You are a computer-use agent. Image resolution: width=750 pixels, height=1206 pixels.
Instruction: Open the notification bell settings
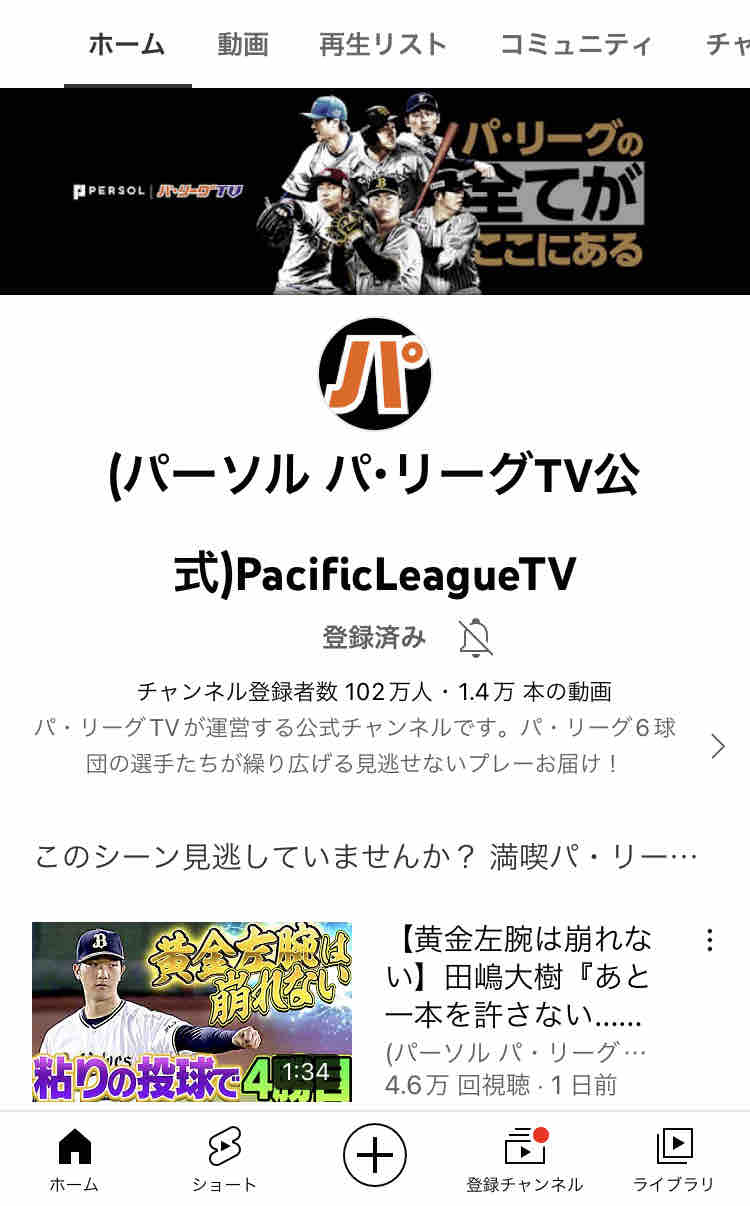coord(476,637)
